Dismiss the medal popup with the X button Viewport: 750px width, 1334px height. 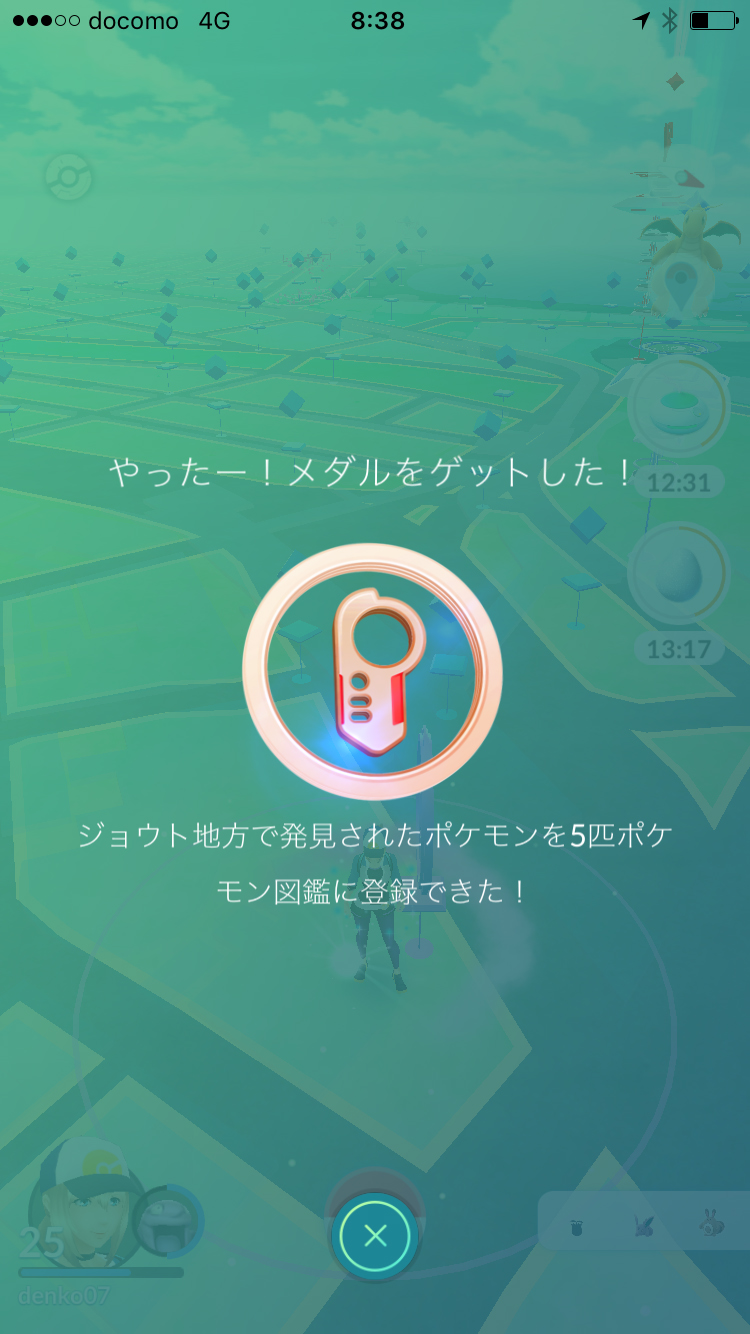point(375,1236)
